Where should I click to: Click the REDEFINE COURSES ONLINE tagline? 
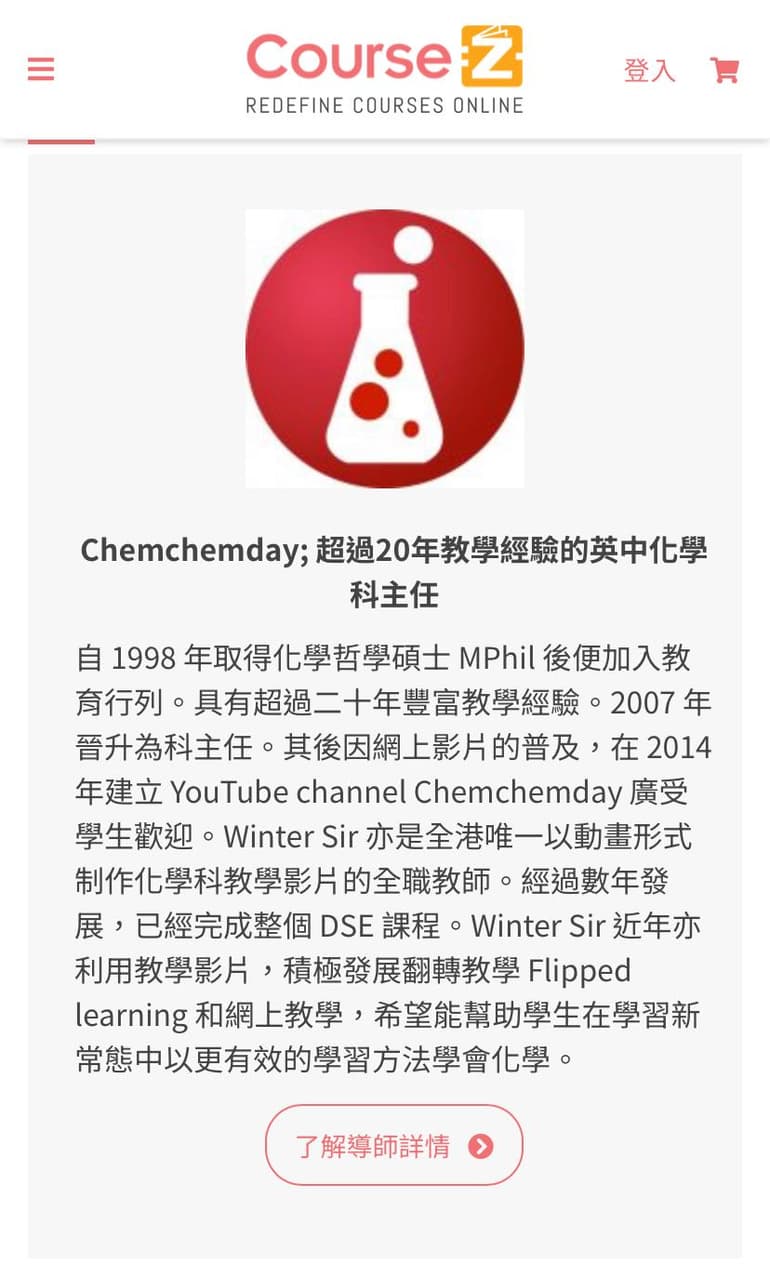(385, 104)
